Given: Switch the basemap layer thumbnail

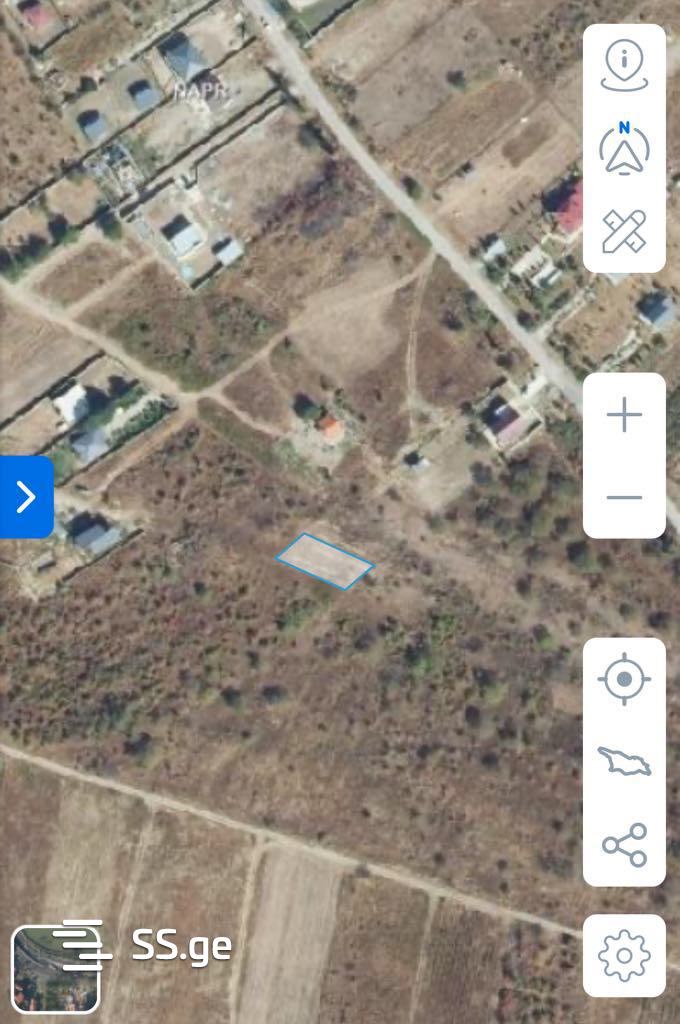Looking at the screenshot, I should [x=56, y=969].
